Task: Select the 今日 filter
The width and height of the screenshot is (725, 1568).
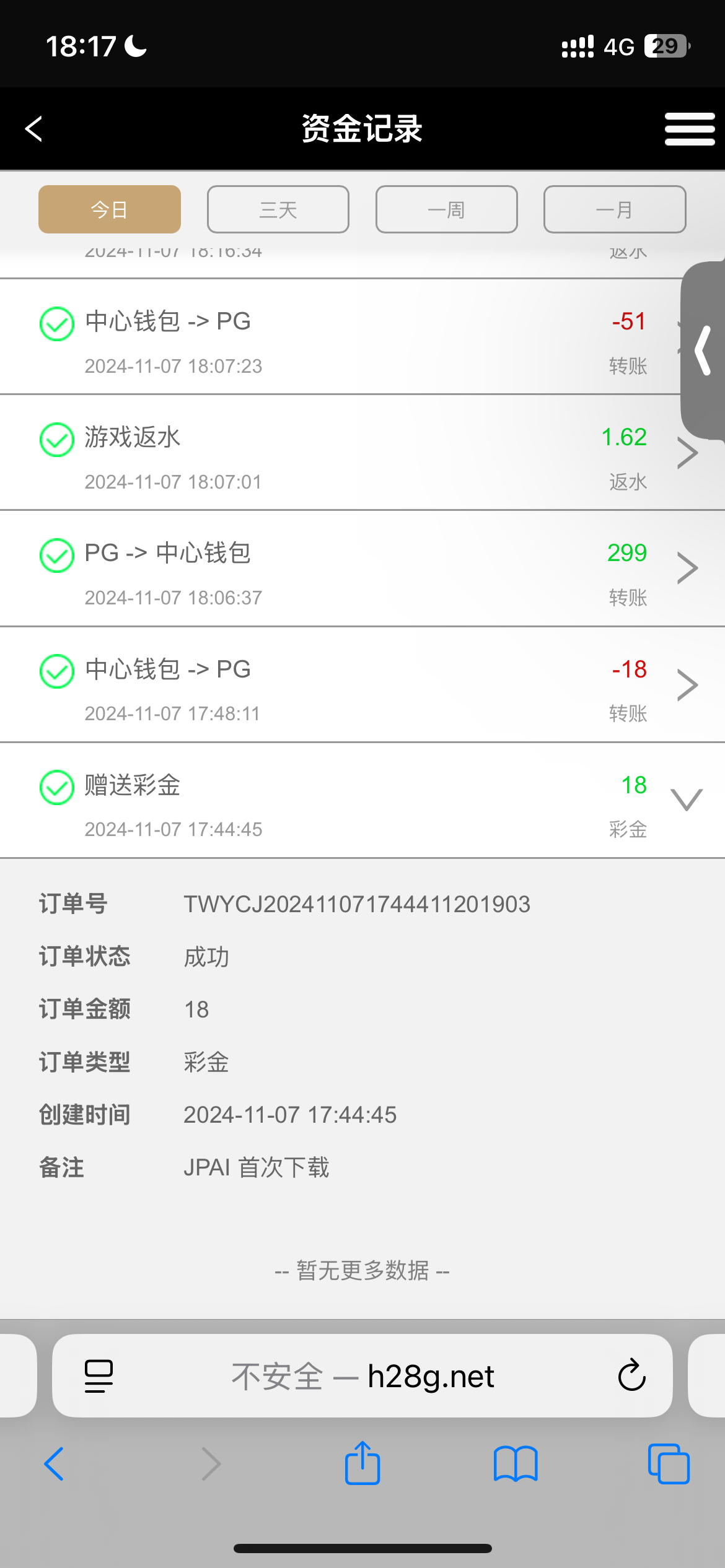Action: click(110, 209)
